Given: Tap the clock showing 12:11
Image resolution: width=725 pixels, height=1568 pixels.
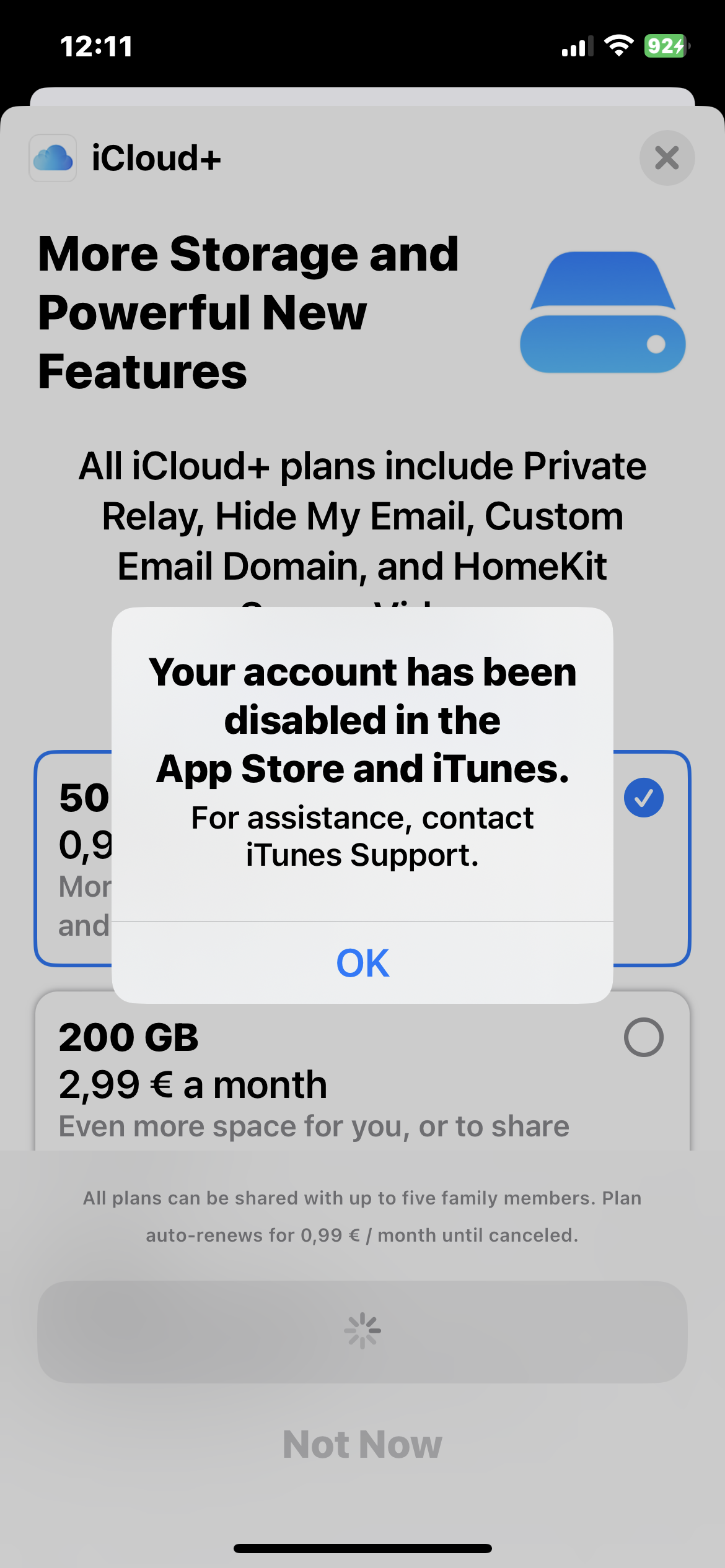Looking at the screenshot, I should click(97, 45).
